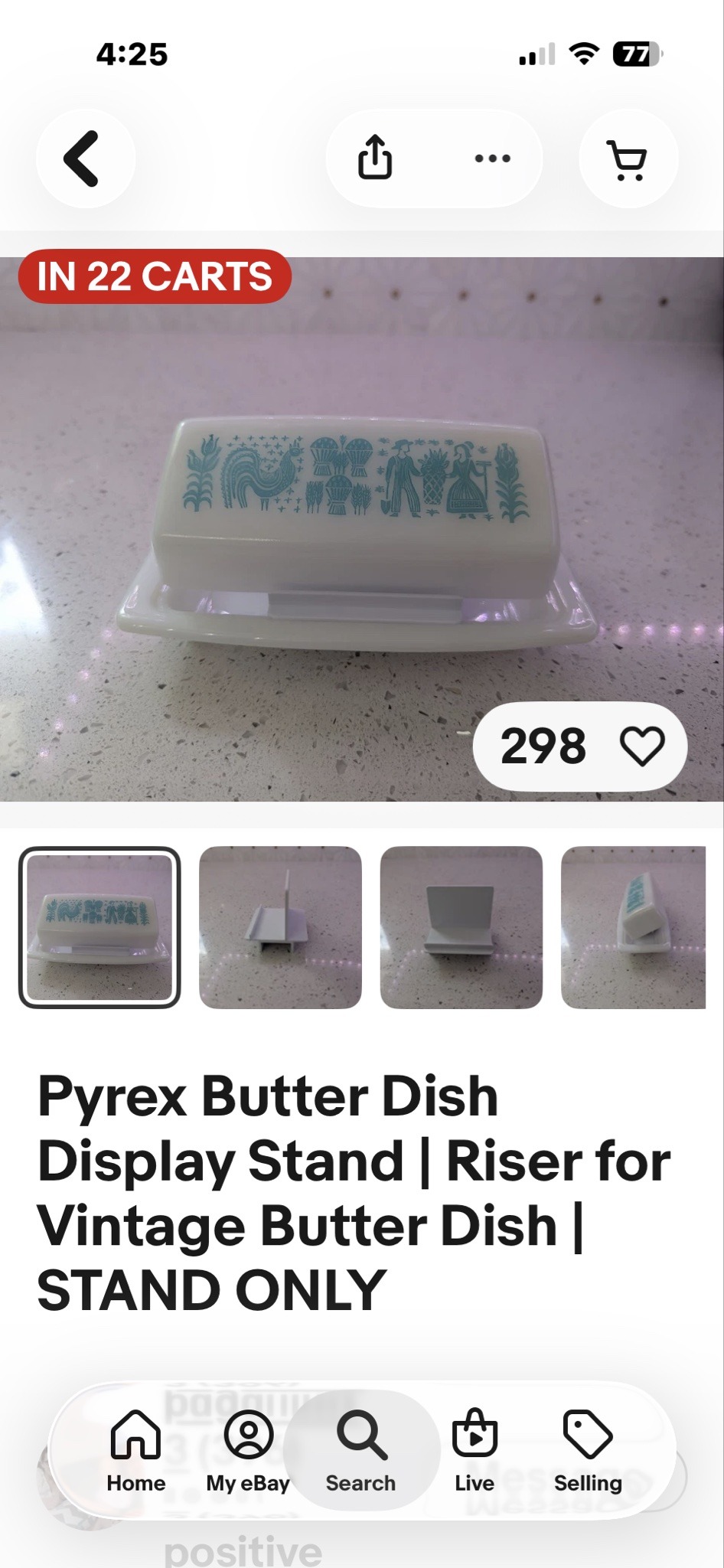
Task: Switch to the My eBay tab
Action: tap(248, 1450)
